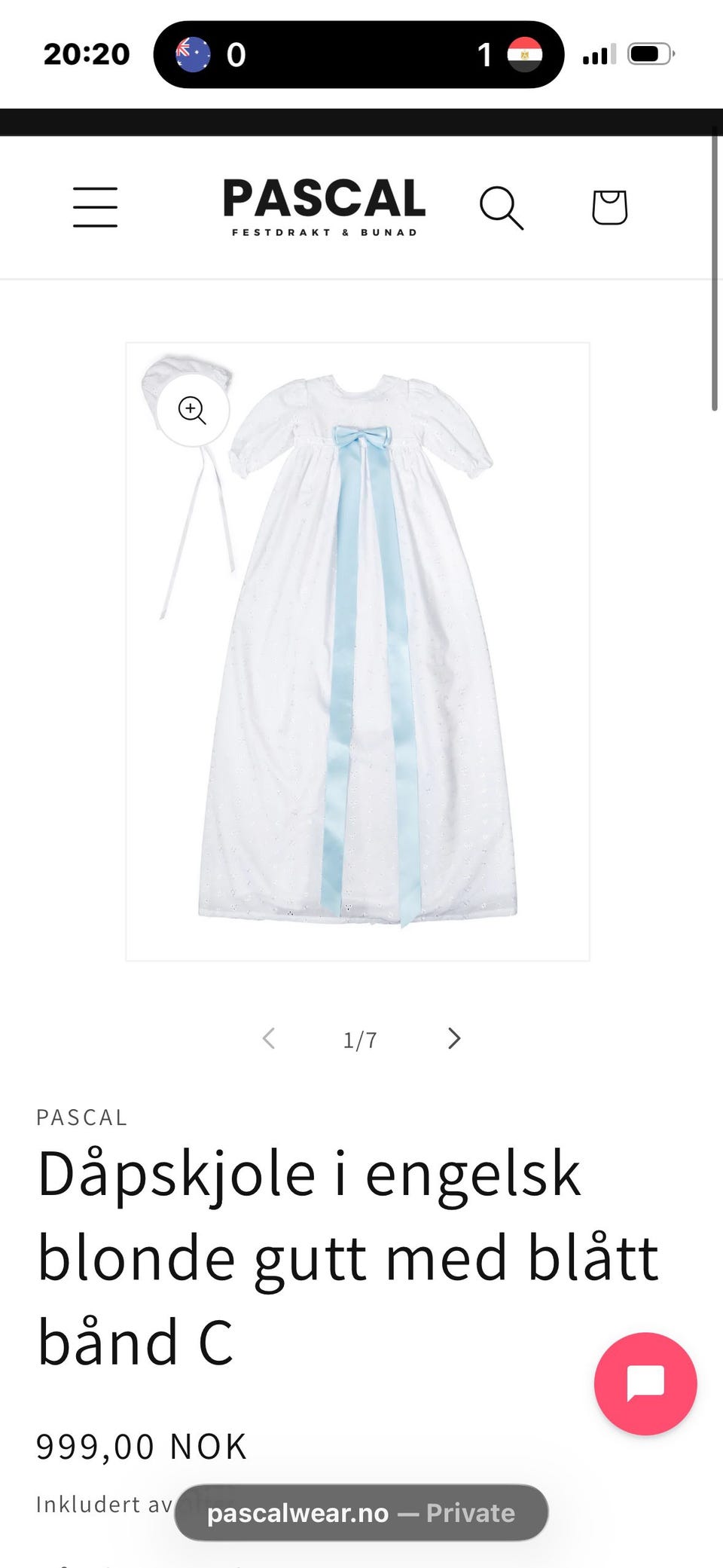Open the christening gown product photo
Image resolution: width=723 pixels, height=1568 pixels.
358,652
